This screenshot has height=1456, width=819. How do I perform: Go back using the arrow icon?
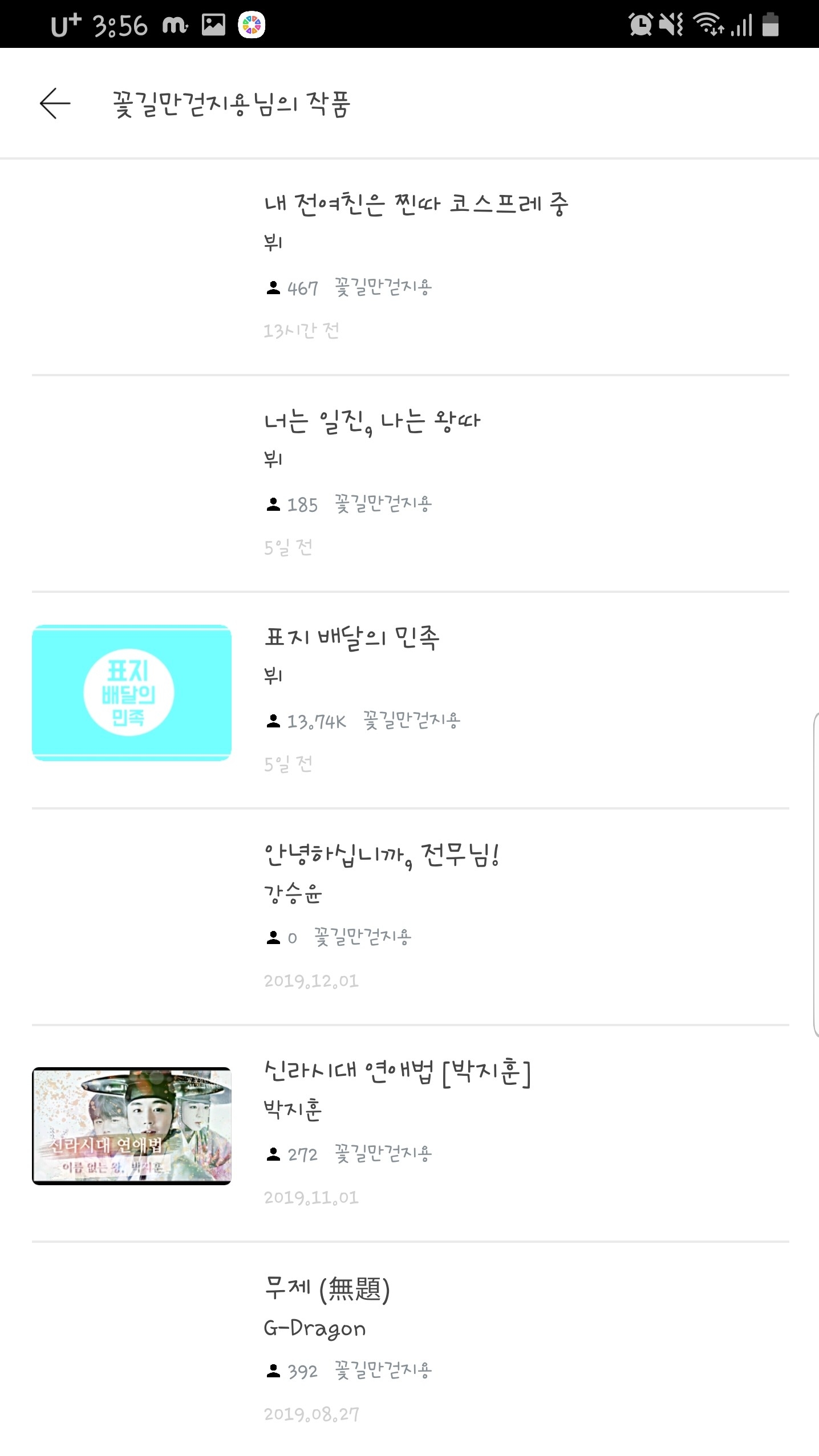pos(55,103)
